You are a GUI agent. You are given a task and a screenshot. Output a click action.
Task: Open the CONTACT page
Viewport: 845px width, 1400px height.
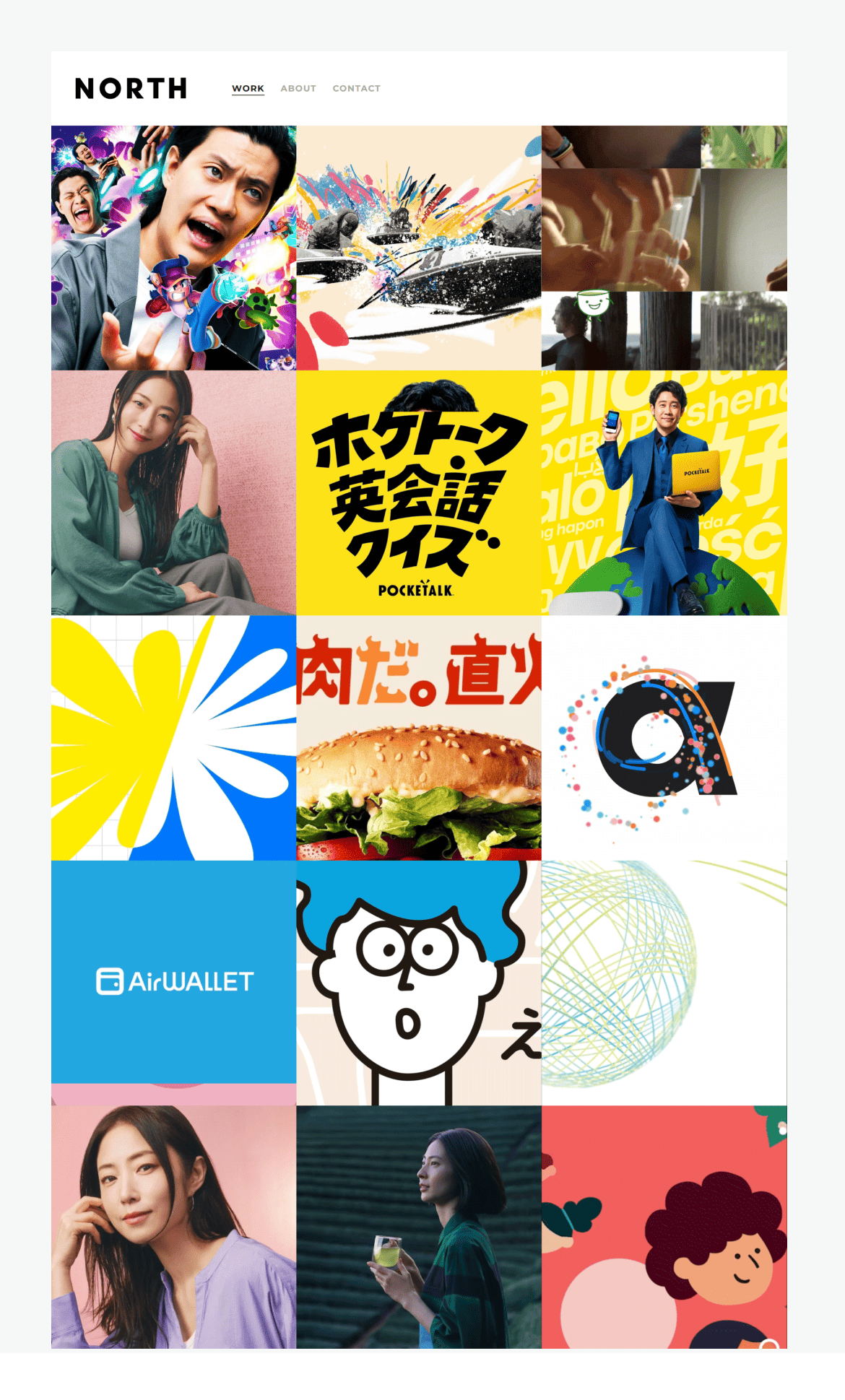356,88
